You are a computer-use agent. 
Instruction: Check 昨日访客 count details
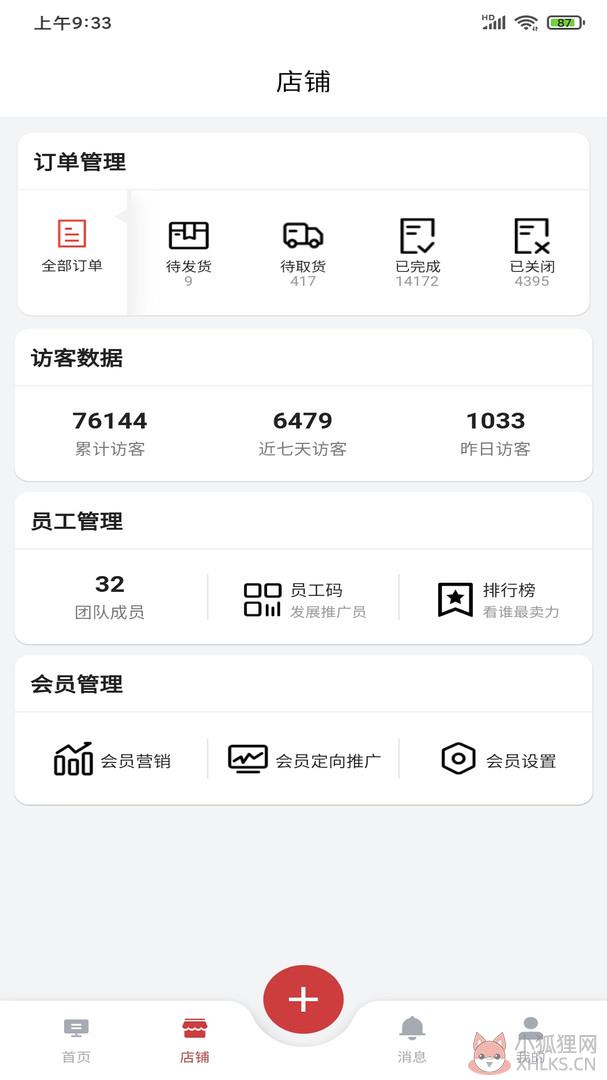495,433
